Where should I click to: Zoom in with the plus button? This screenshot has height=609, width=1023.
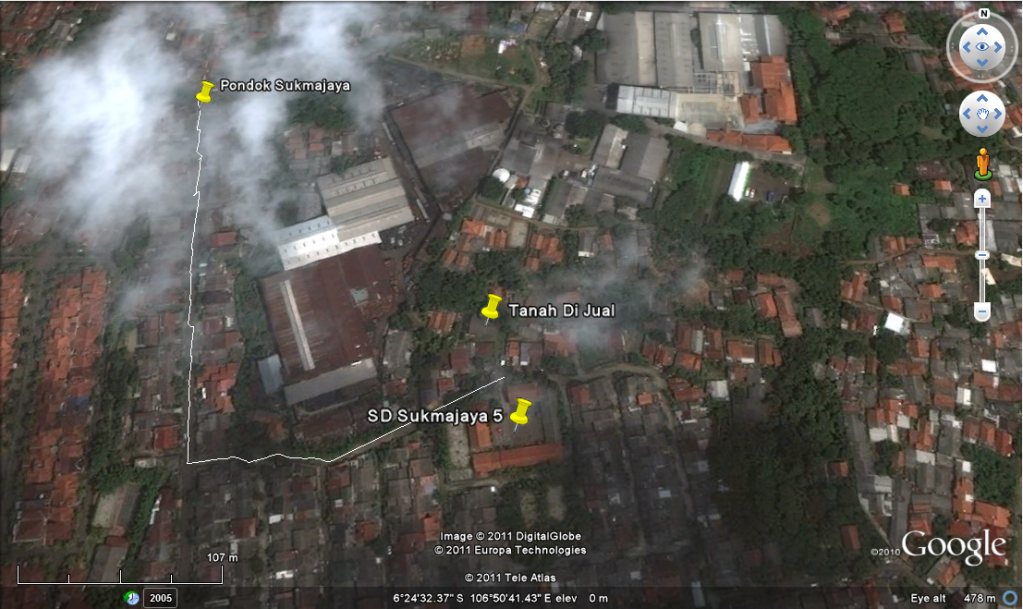[x=982, y=199]
